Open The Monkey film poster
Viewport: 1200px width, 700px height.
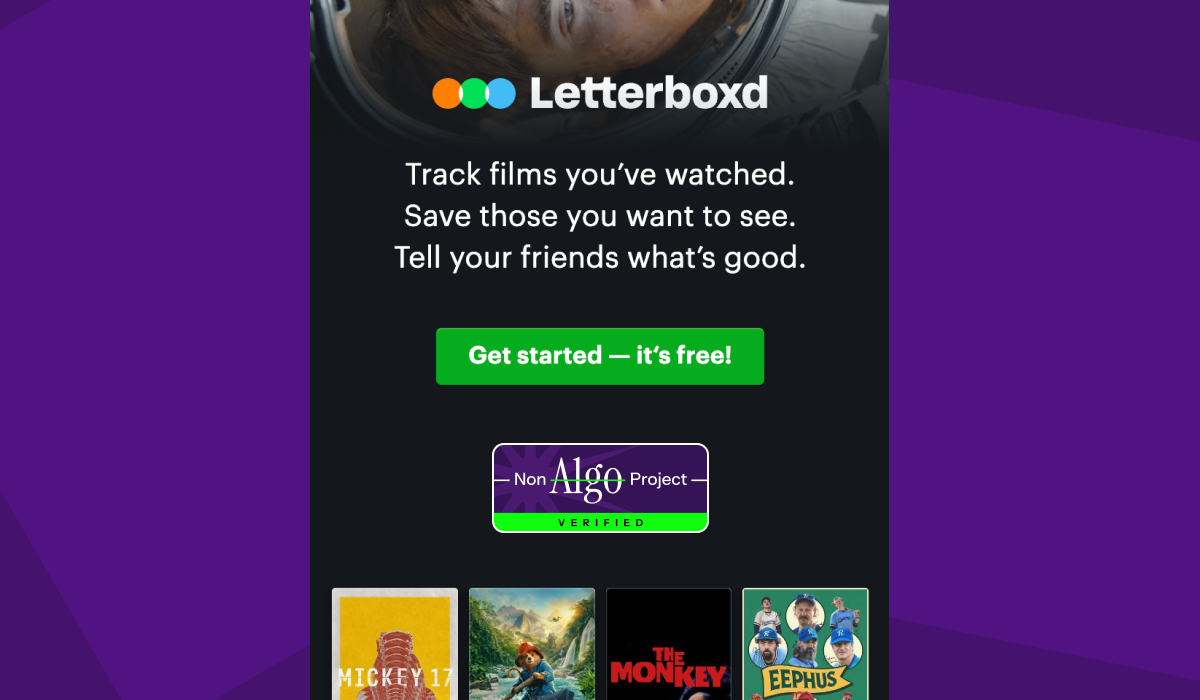point(669,644)
